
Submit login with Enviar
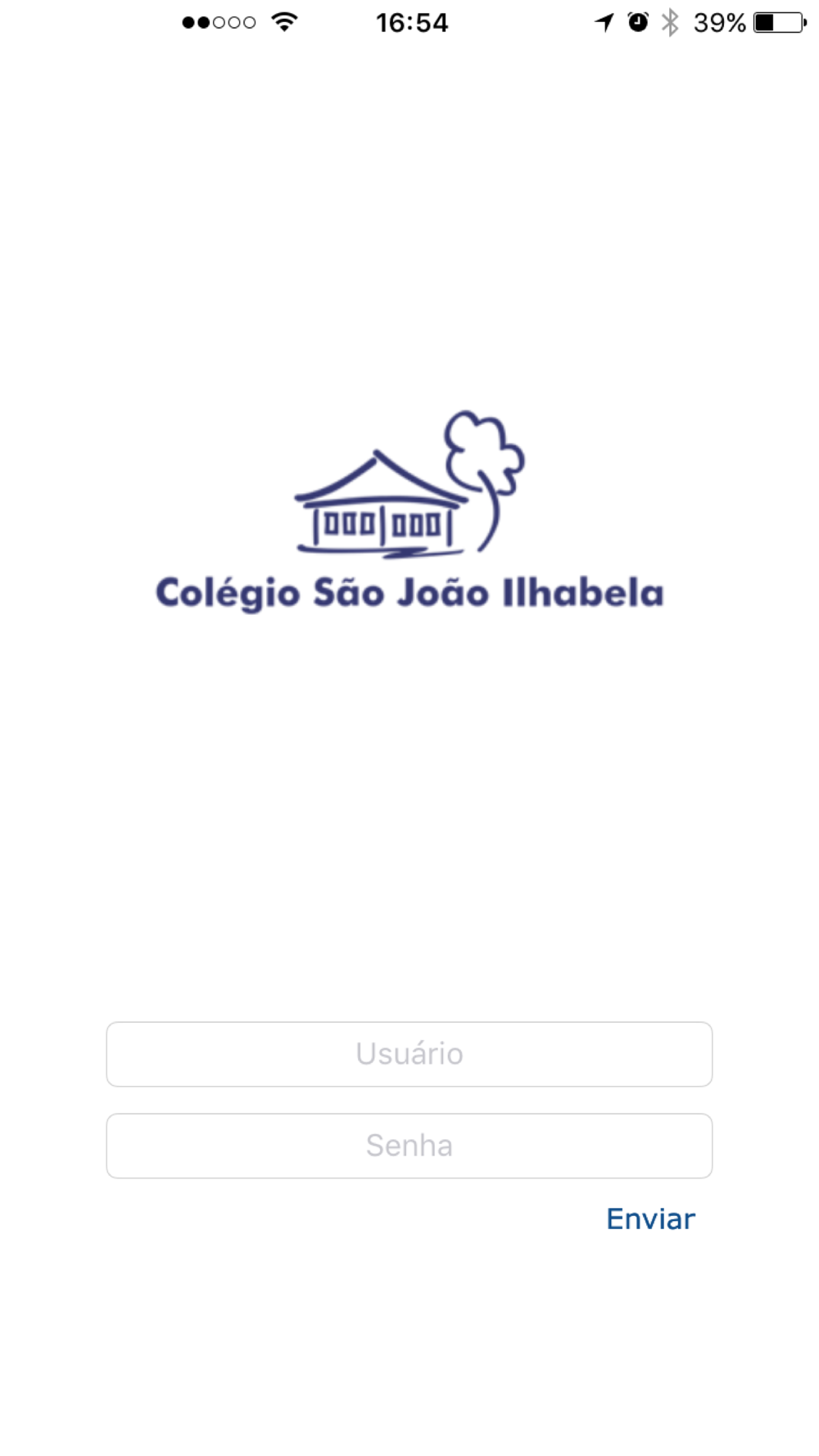coord(650,1219)
